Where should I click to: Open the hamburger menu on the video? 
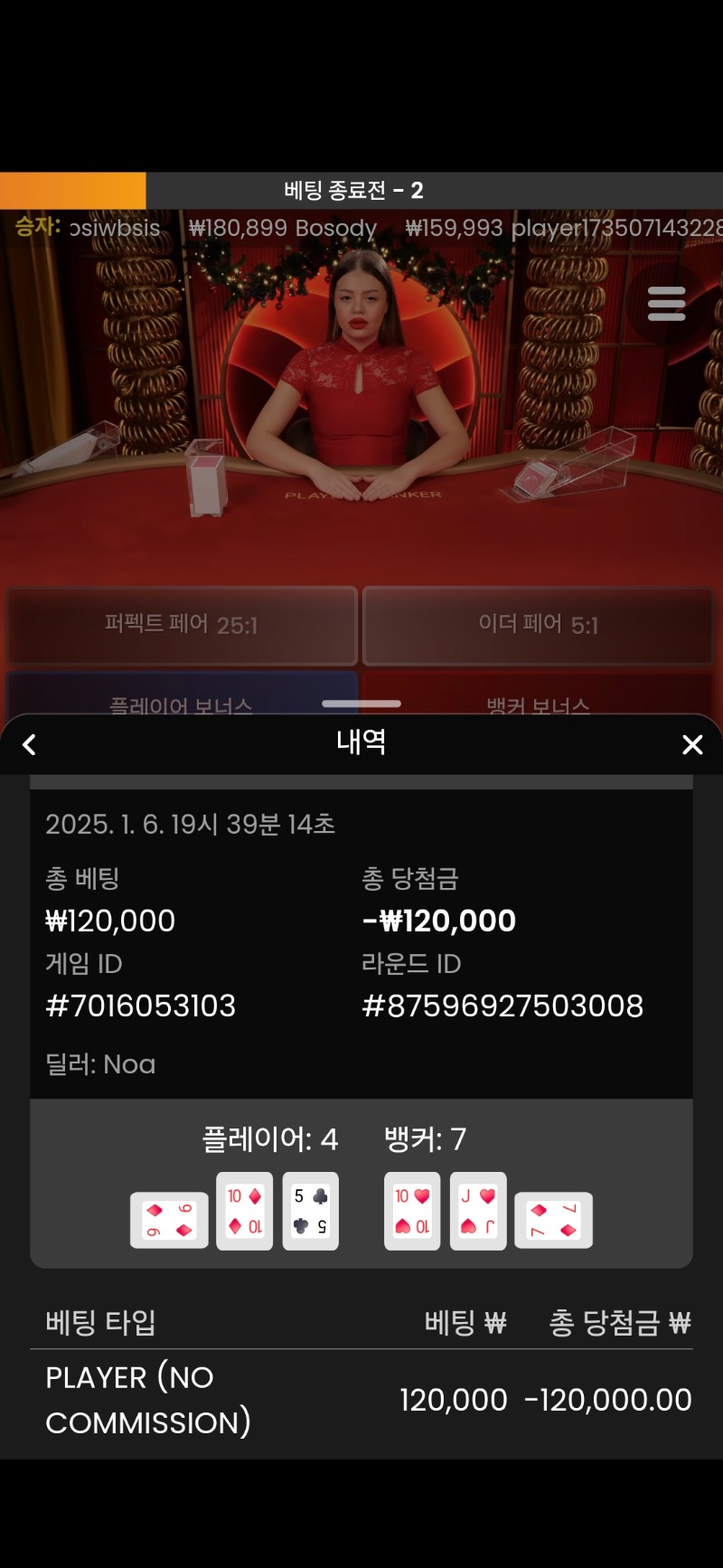point(667,304)
